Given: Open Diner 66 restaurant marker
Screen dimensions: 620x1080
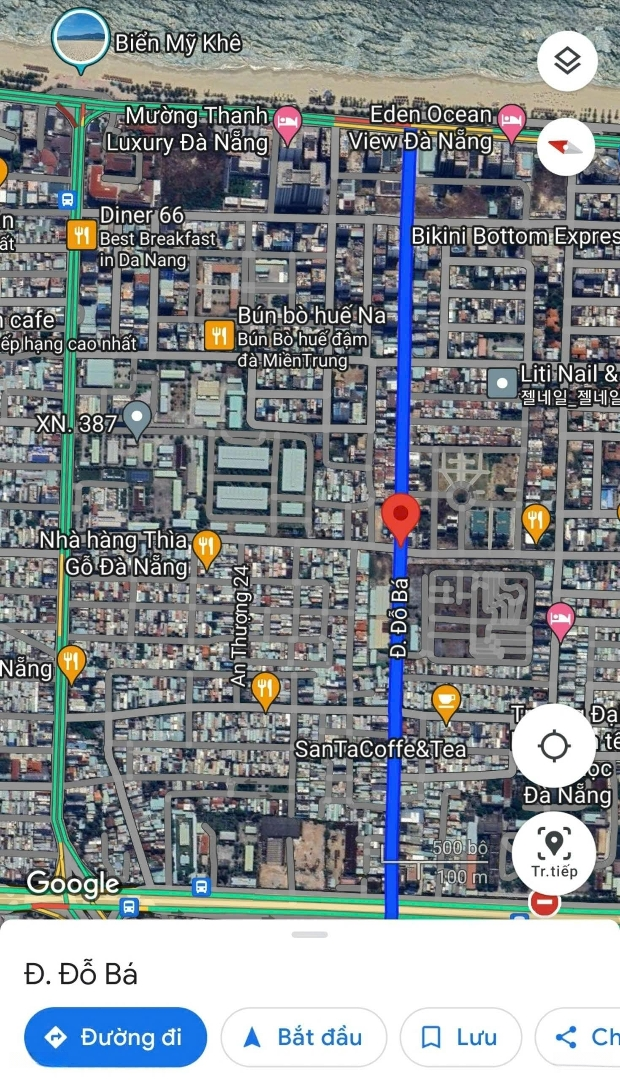Looking at the screenshot, I should [82, 236].
